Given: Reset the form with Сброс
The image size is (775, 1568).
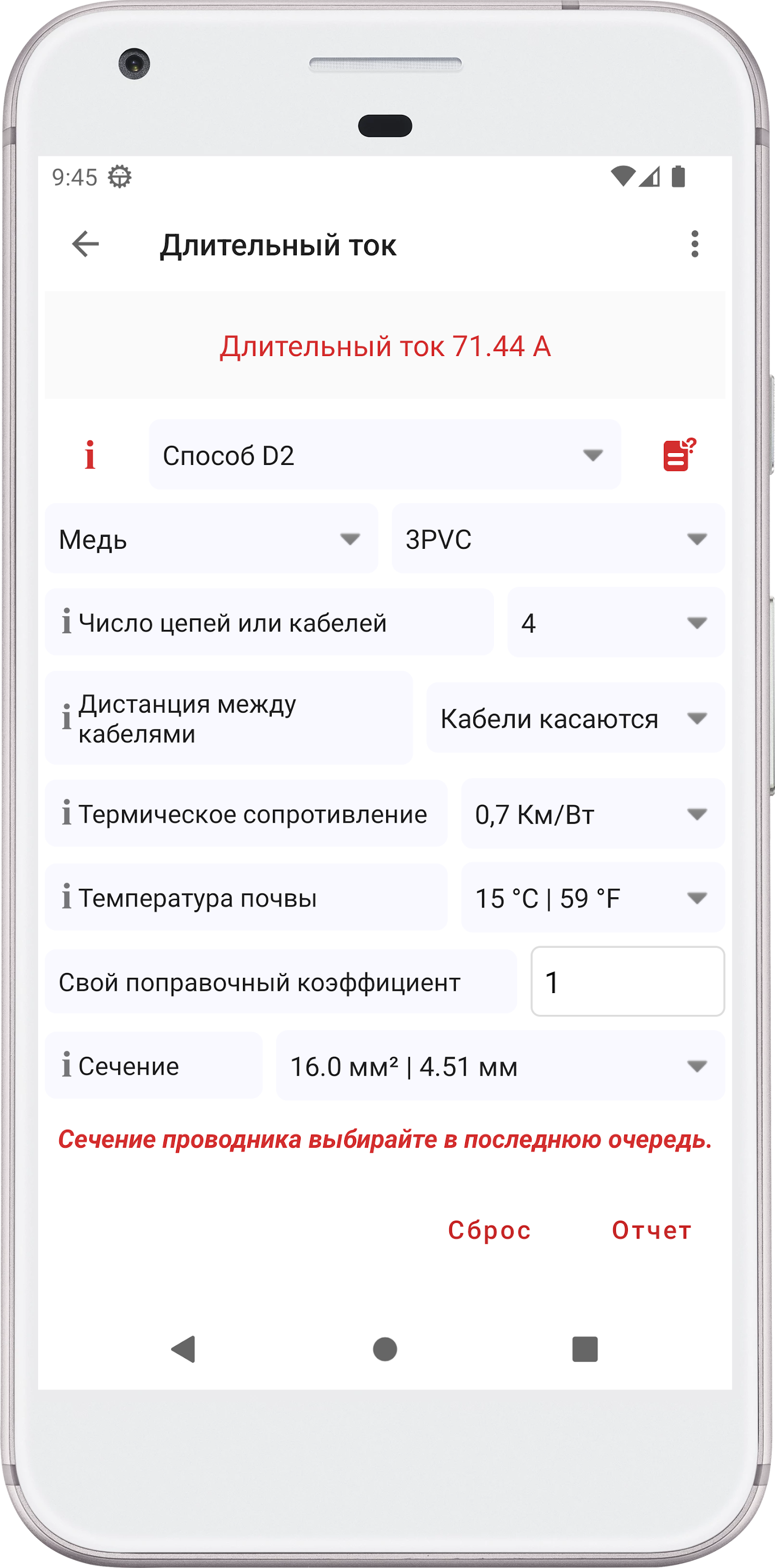Looking at the screenshot, I should coord(490,1229).
